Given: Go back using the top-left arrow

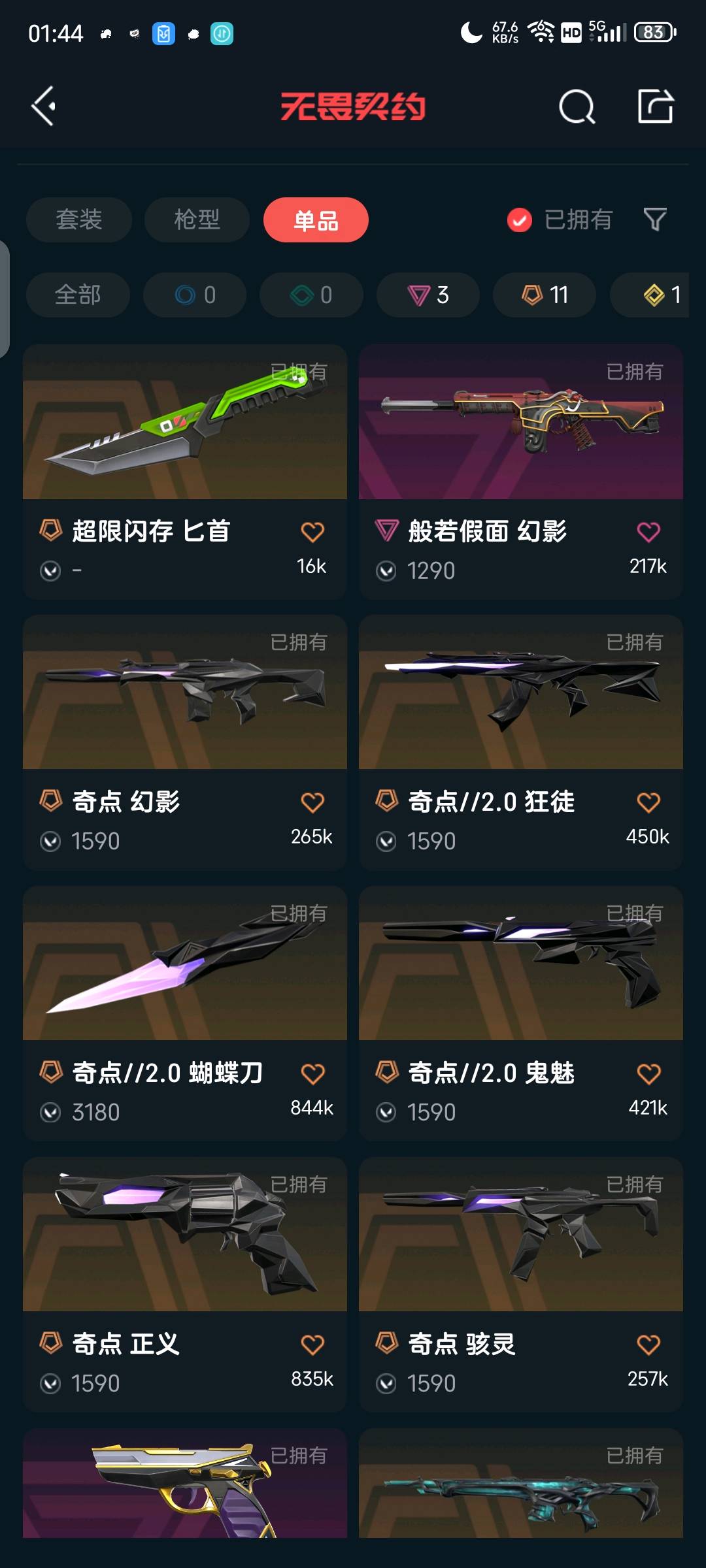Looking at the screenshot, I should [44, 106].
